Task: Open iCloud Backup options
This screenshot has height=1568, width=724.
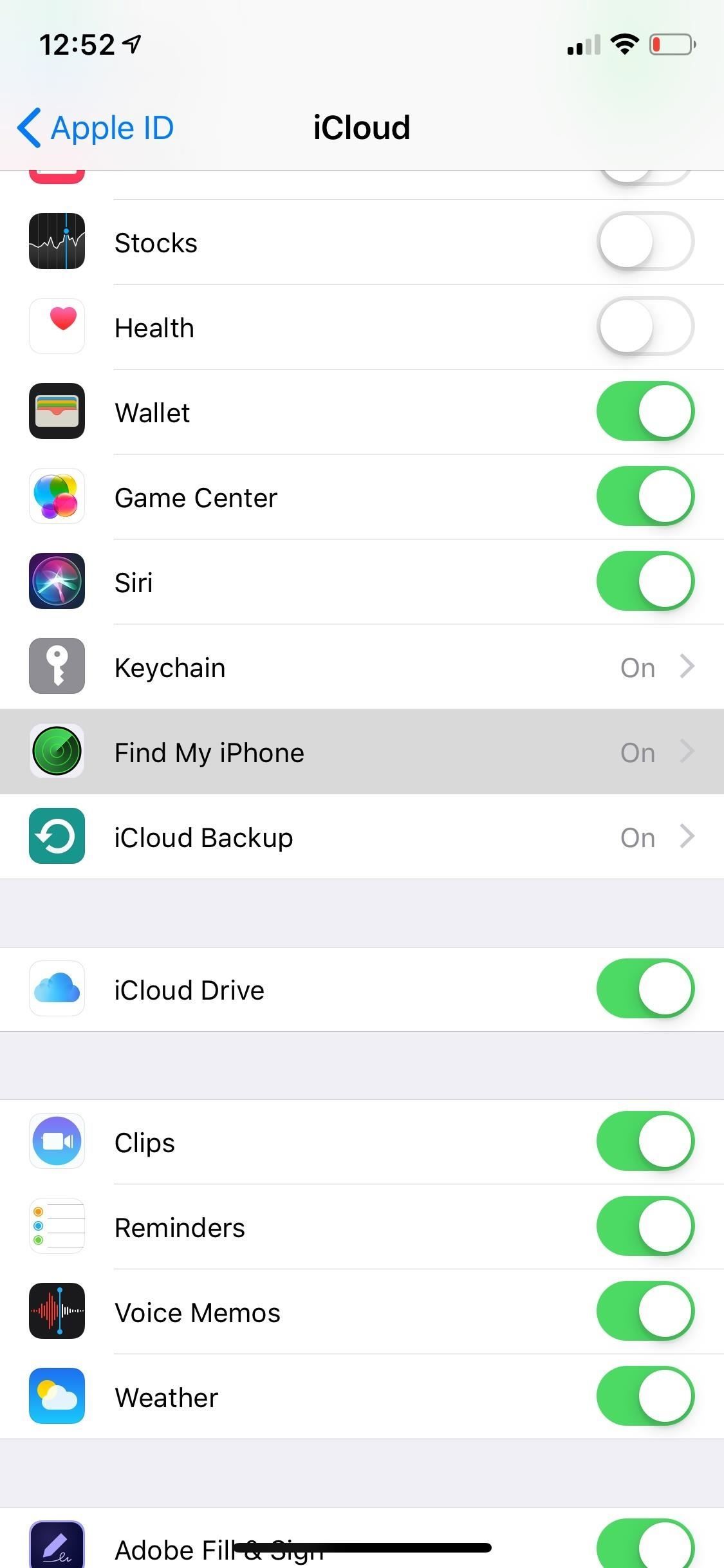Action: (x=362, y=837)
